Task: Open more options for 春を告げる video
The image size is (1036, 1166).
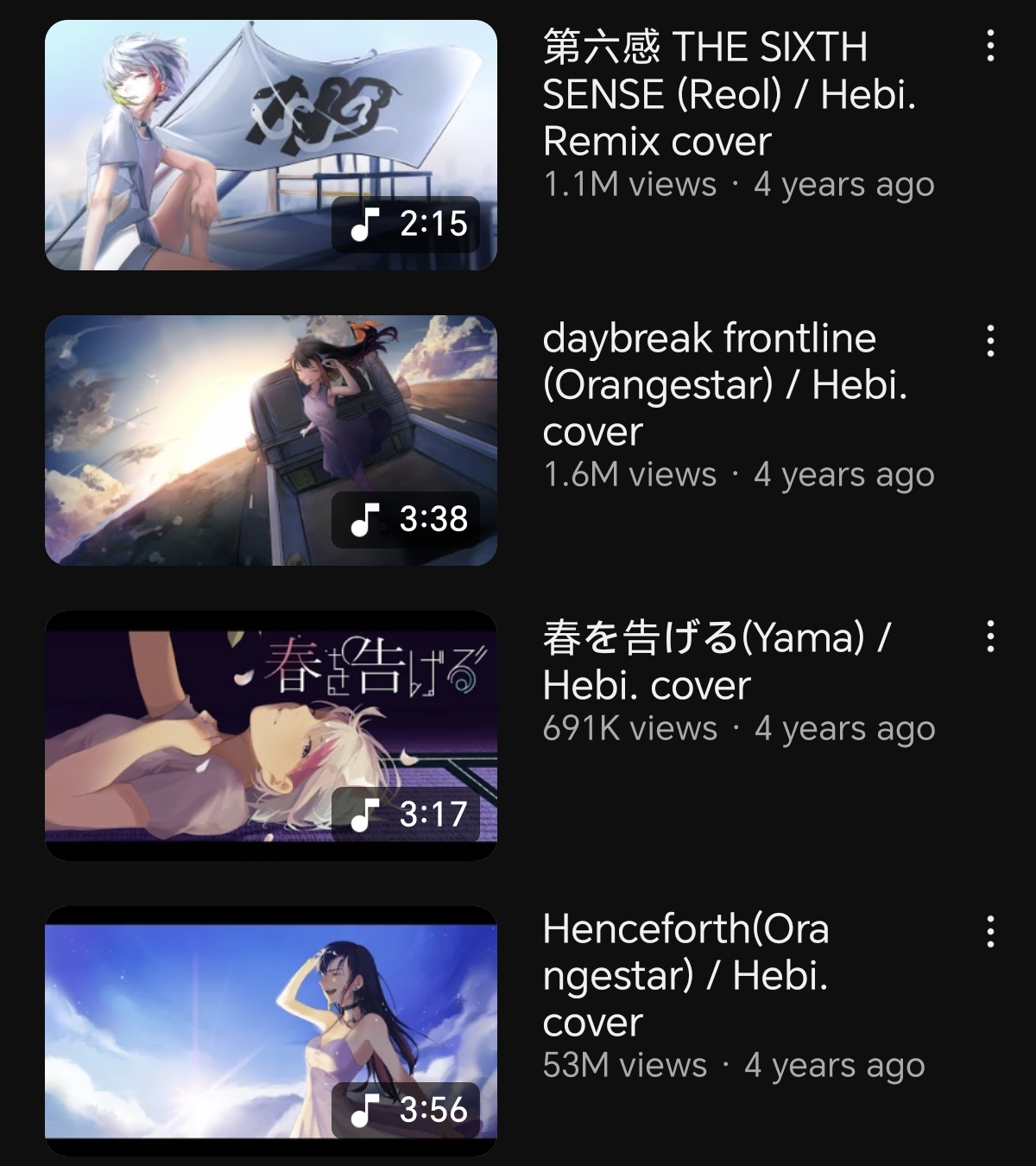Action: tap(990, 637)
